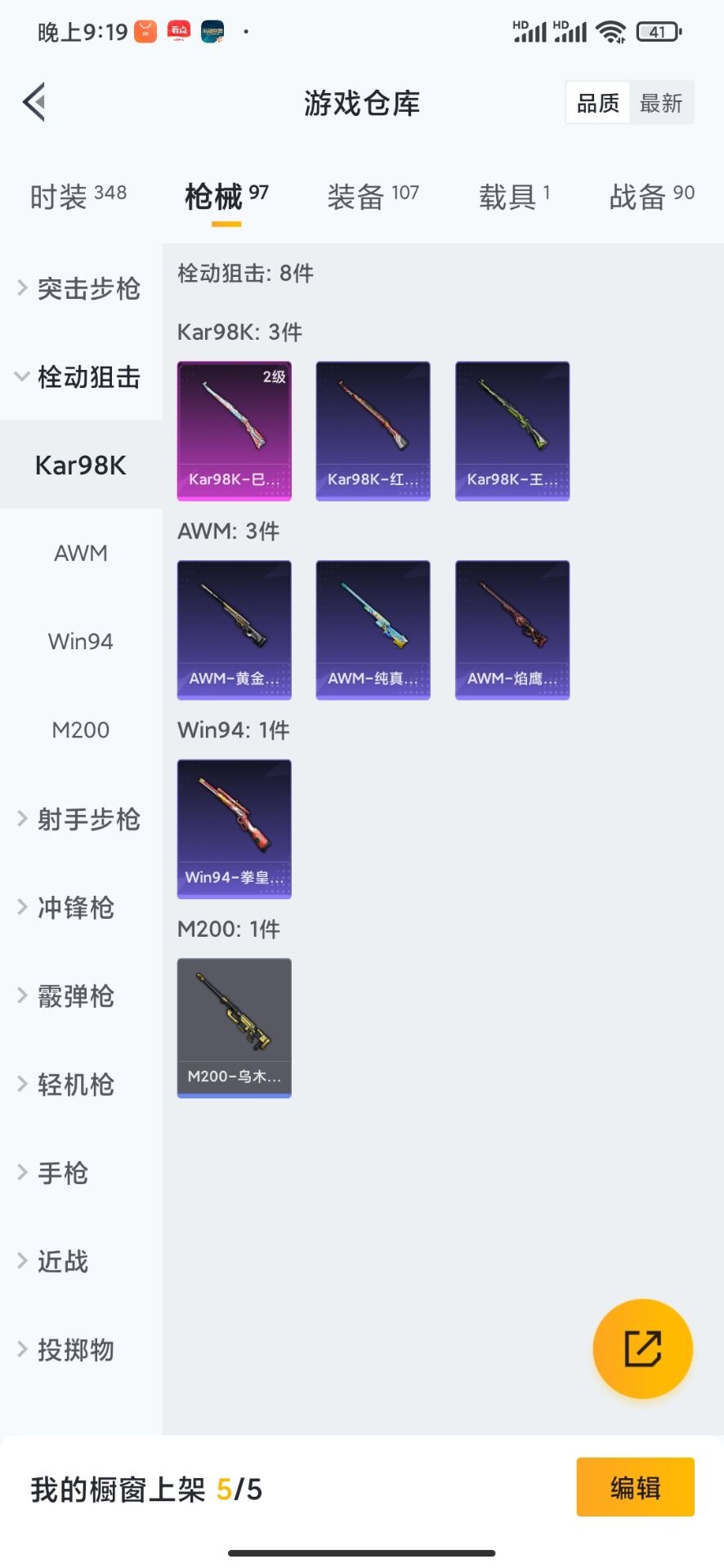Open the 载具 tab

pos(515,196)
